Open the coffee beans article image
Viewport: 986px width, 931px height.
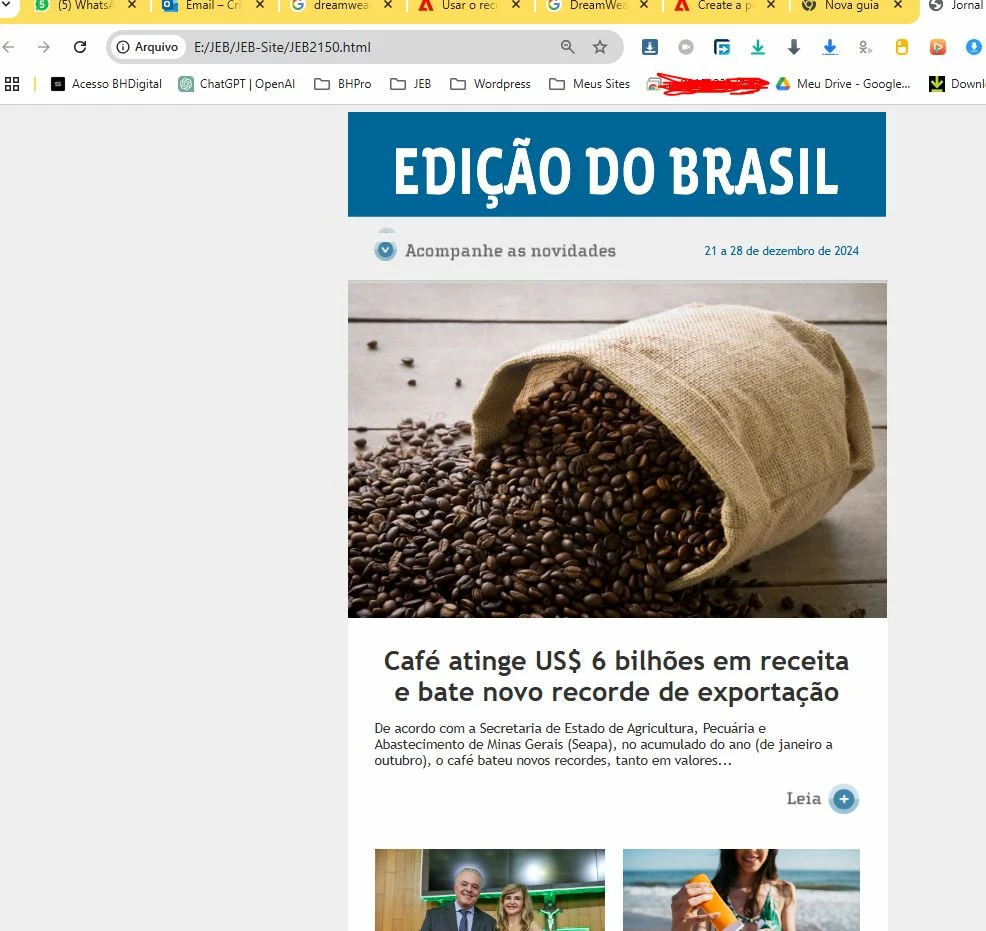(617, 450)
